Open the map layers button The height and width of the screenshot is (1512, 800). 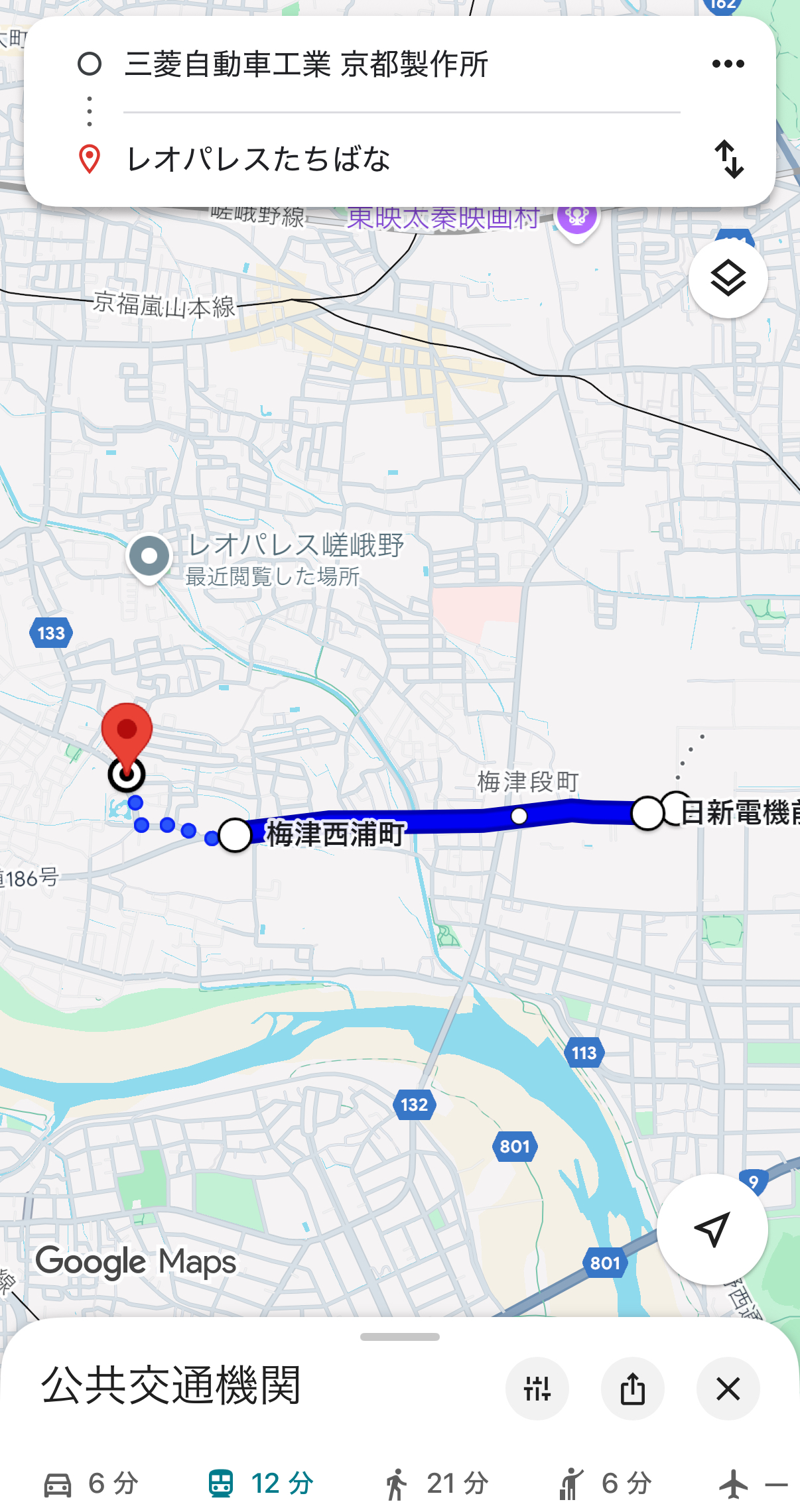[x=728, y=279]
